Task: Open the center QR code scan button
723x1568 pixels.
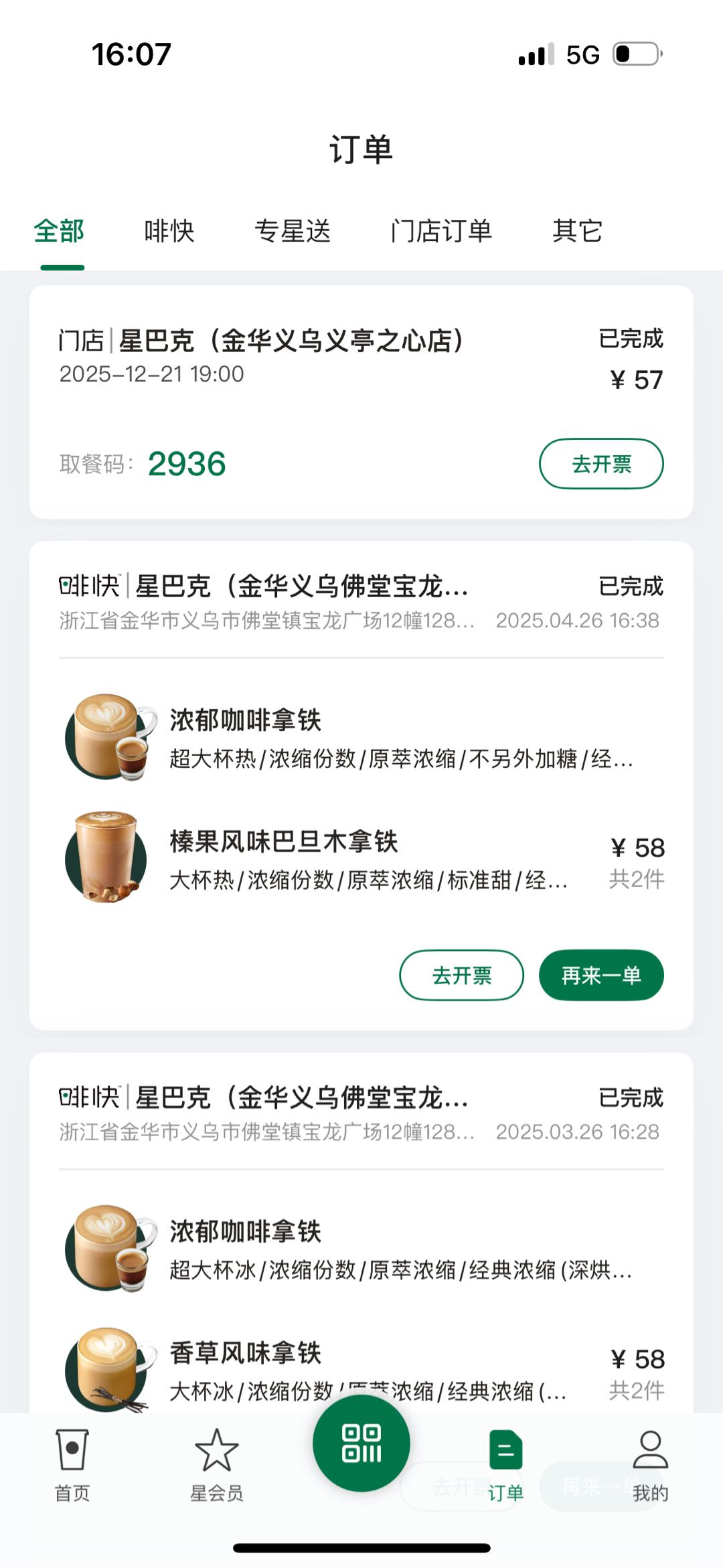Action: [361, 1443]
